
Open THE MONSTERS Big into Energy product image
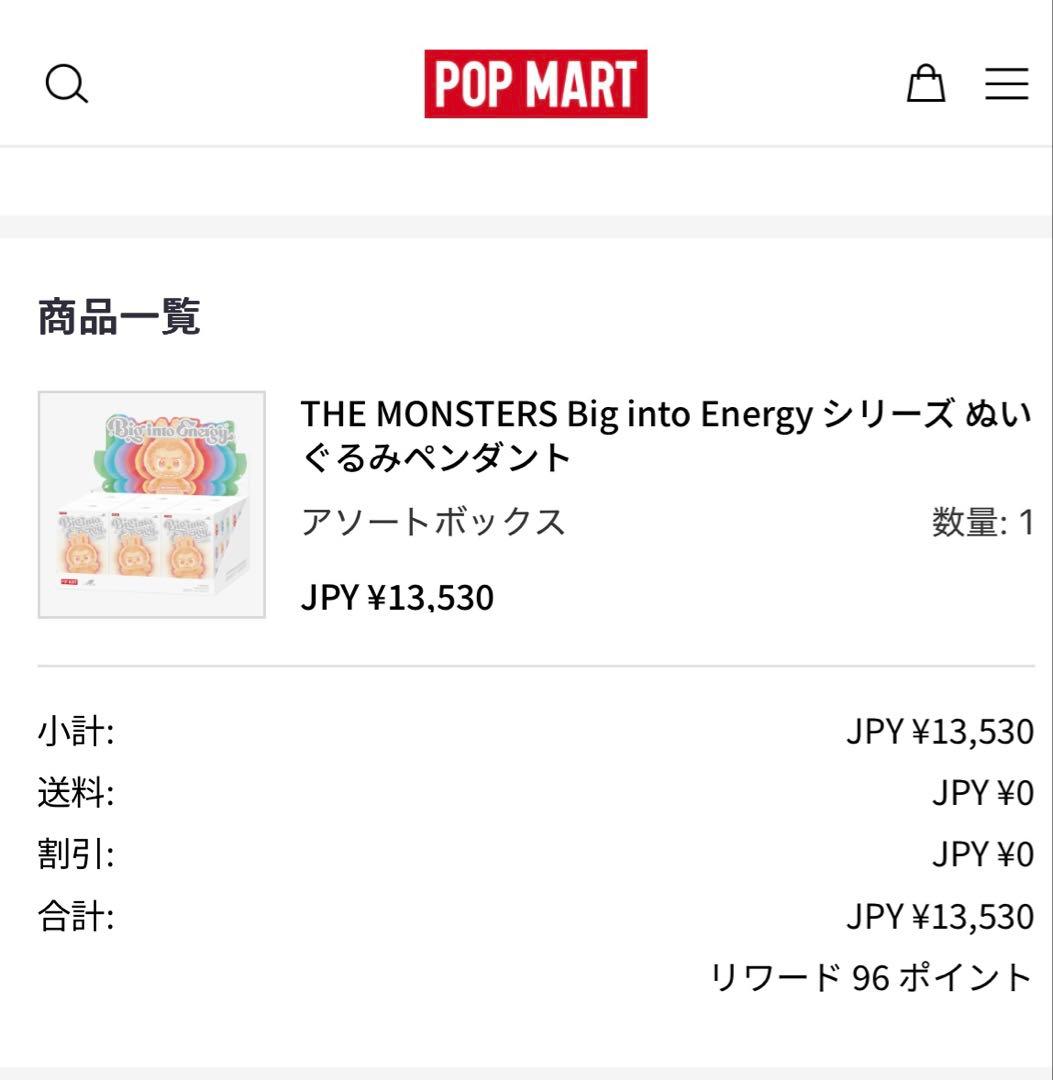[152, 504]
